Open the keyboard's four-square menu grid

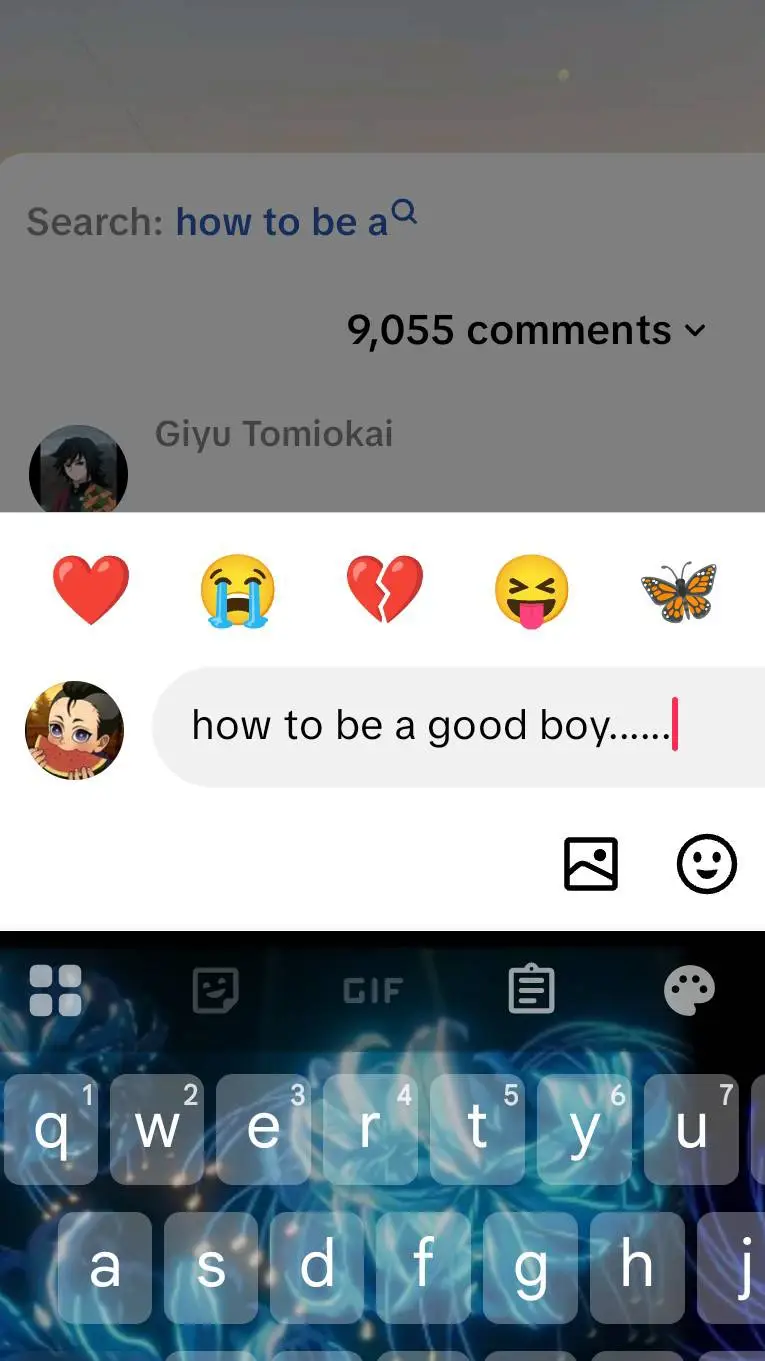(56, 990)
